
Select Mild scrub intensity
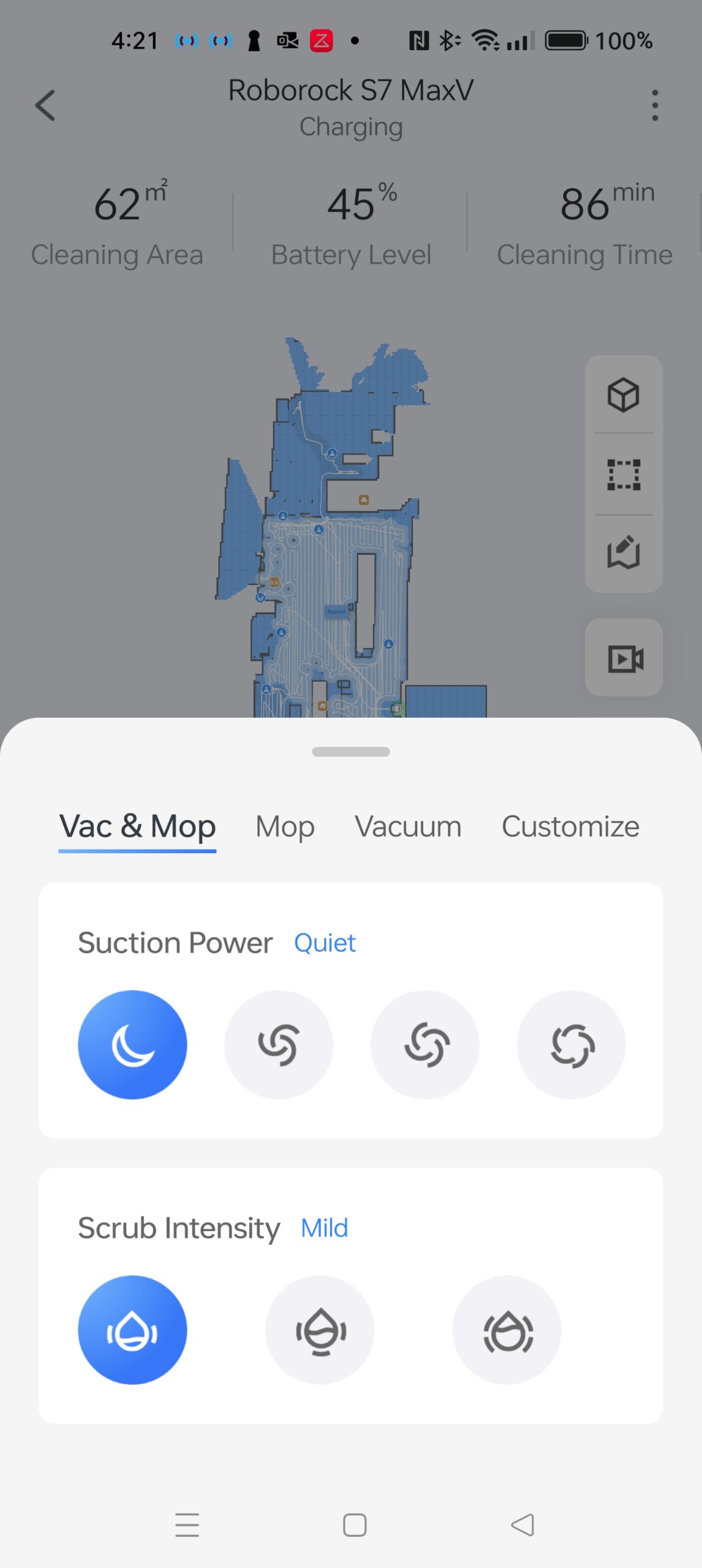(132, 1330)
